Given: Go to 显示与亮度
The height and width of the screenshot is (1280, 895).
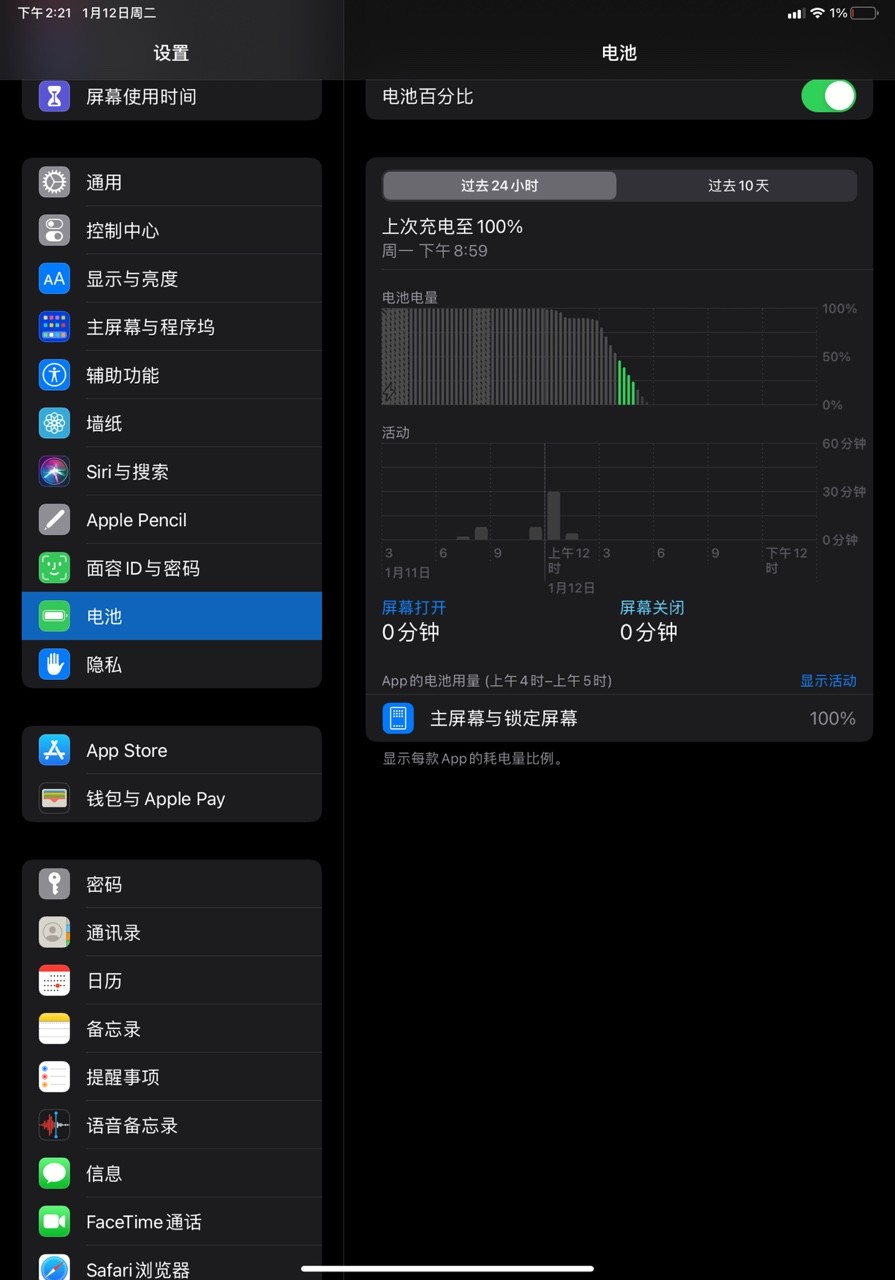Looking at the screenshot, I should pyautogui.click(x=171, y=279).
